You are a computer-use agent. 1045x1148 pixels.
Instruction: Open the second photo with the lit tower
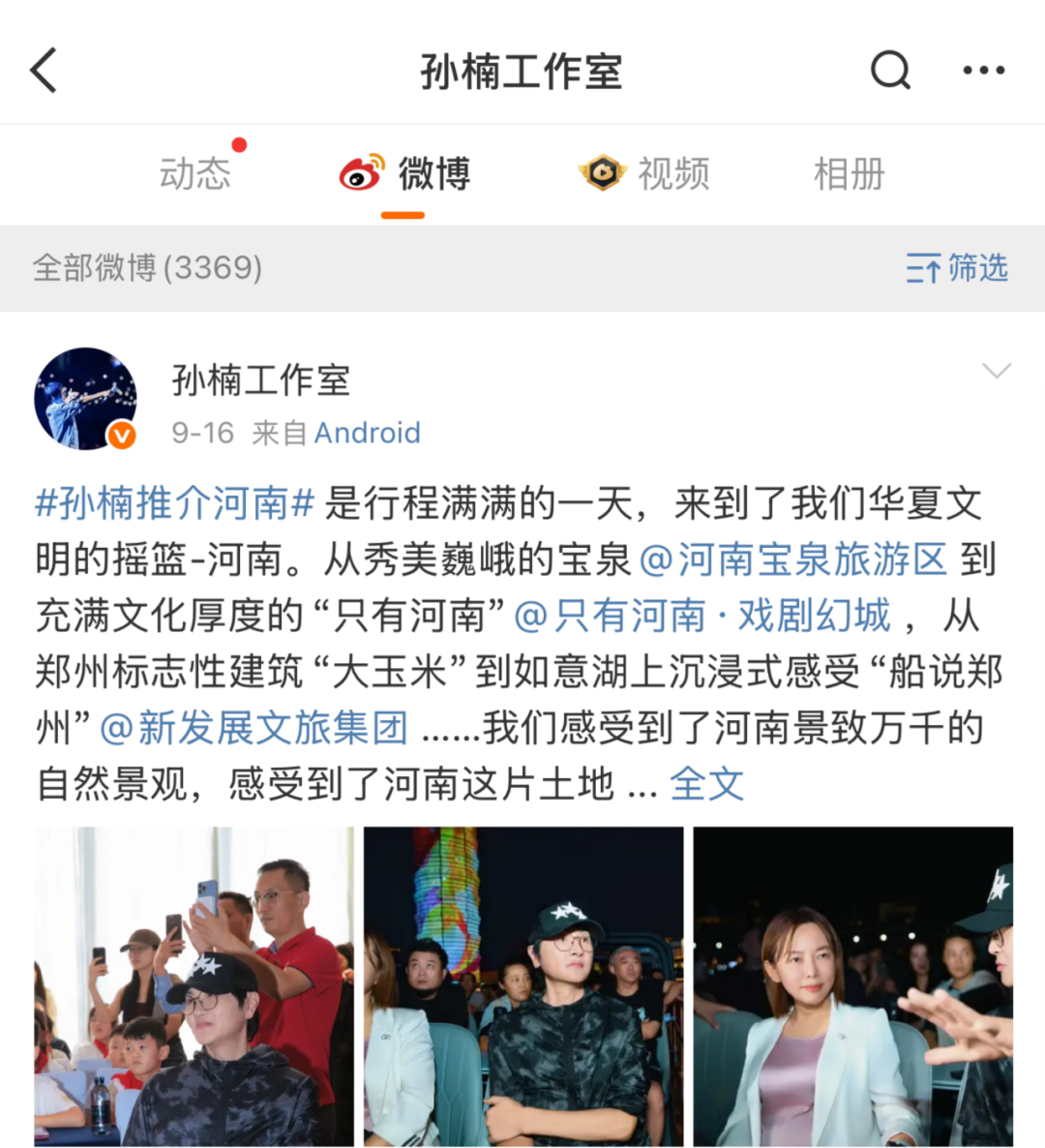click(x=523, y=985)
